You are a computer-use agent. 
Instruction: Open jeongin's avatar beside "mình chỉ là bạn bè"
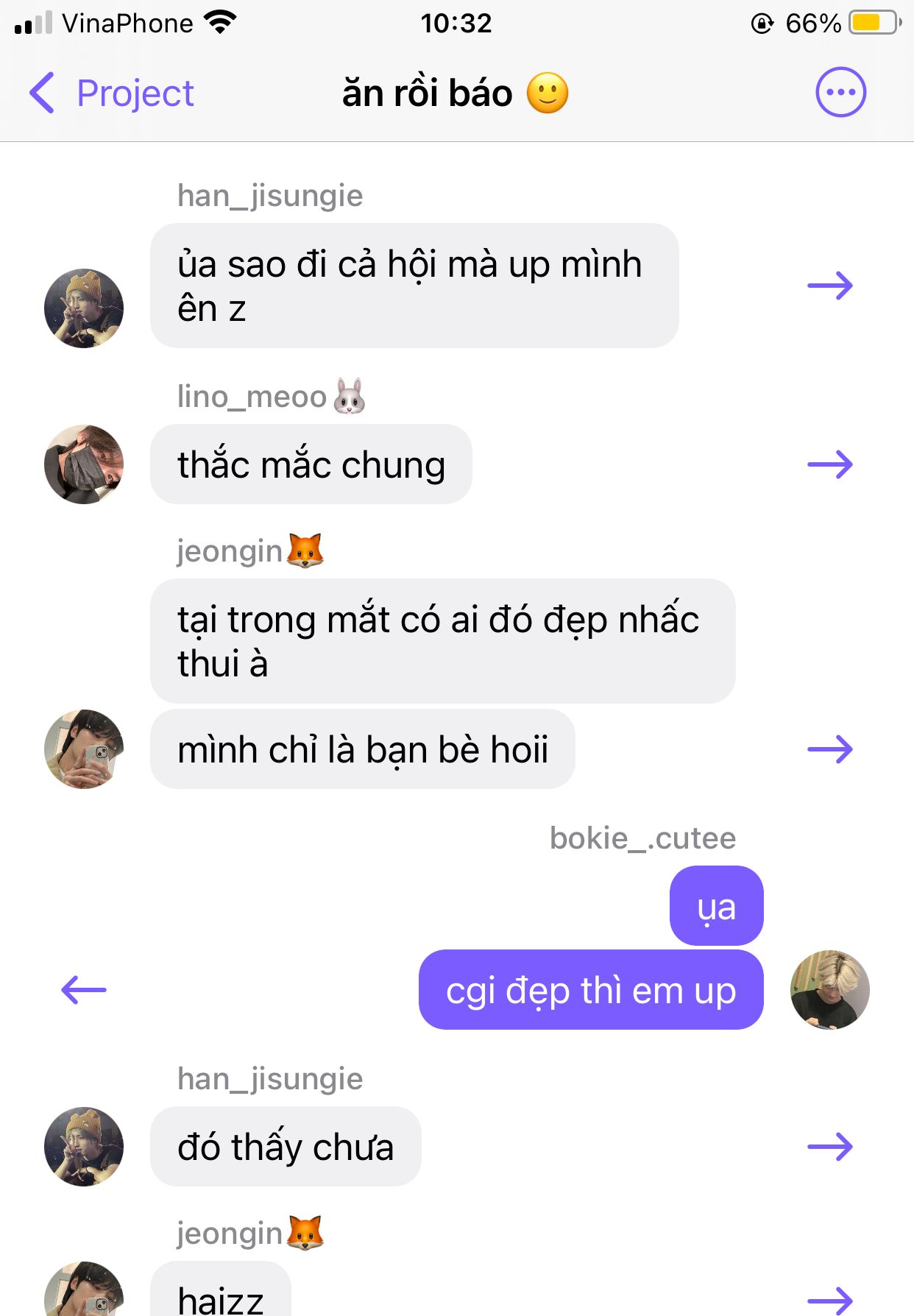(84, 749)
